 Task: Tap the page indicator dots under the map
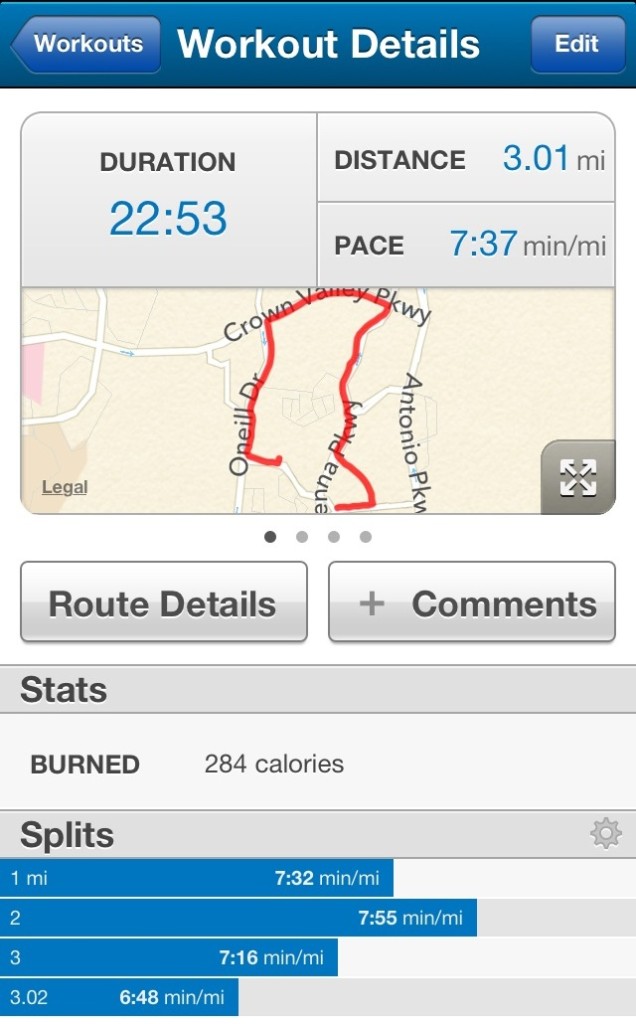coord(318,537)
